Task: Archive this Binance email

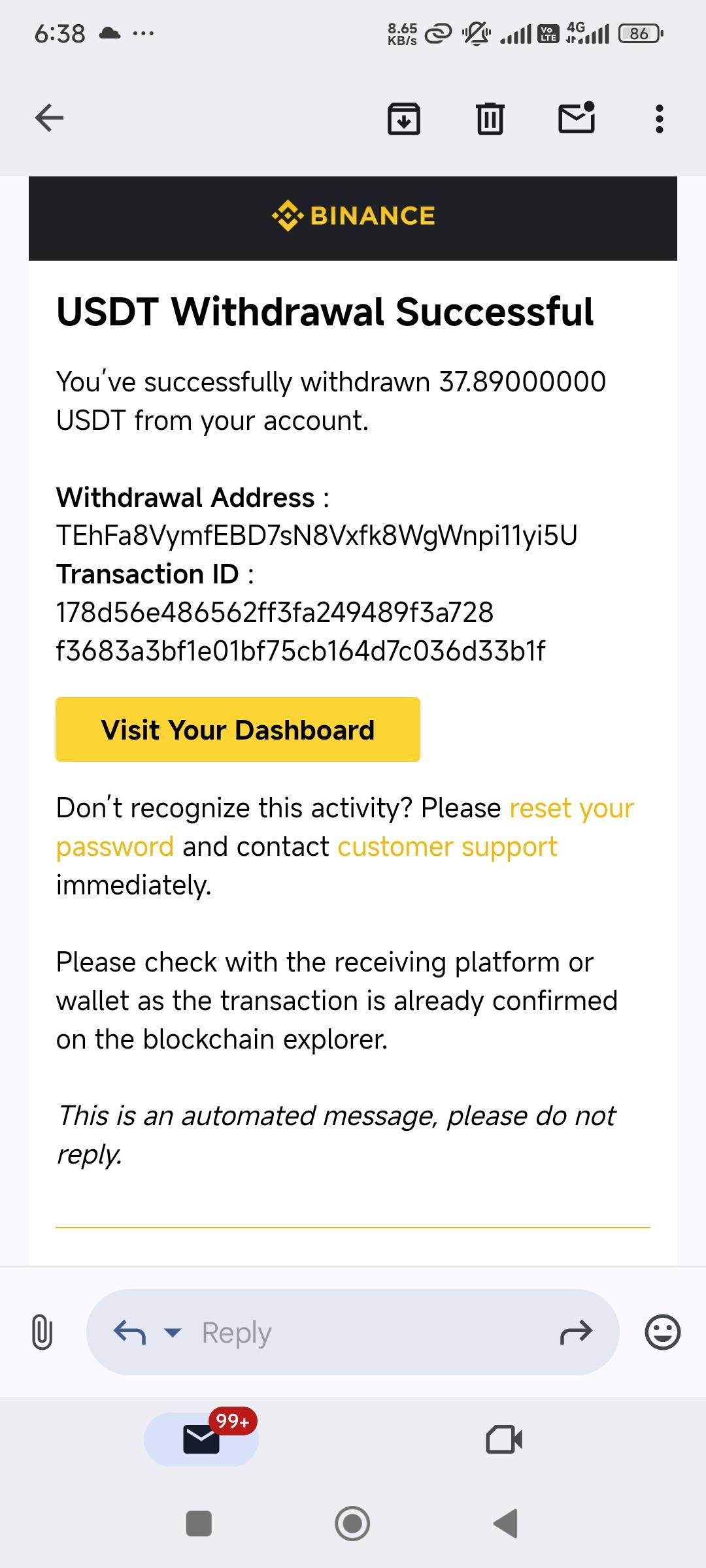Action: click(404, 119)
